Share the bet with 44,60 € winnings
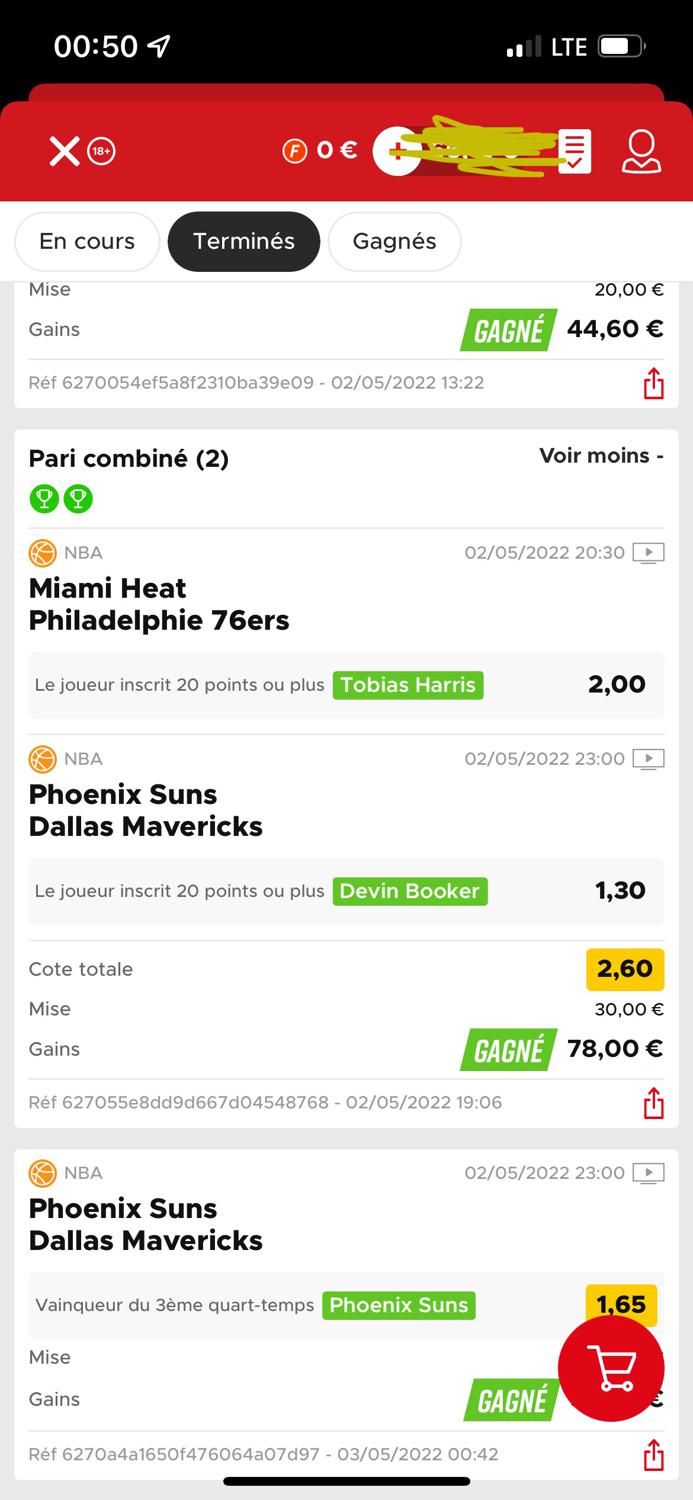Screen dimensions: 693x1500 653,383
